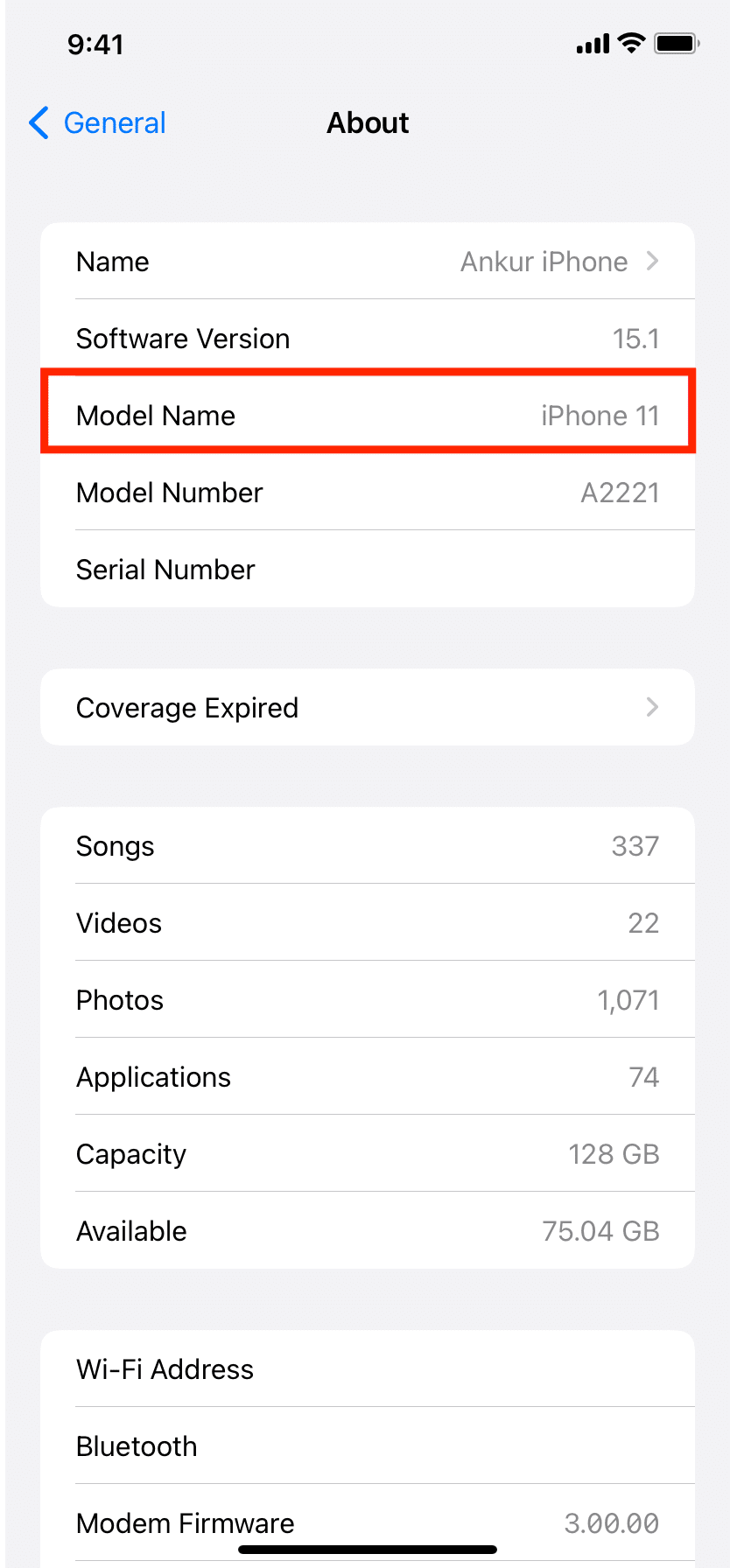Expand the Name row disclosure arrow
Viewport: 730px width, 1568px height.
pyautogui.click(x=652, y=261)
